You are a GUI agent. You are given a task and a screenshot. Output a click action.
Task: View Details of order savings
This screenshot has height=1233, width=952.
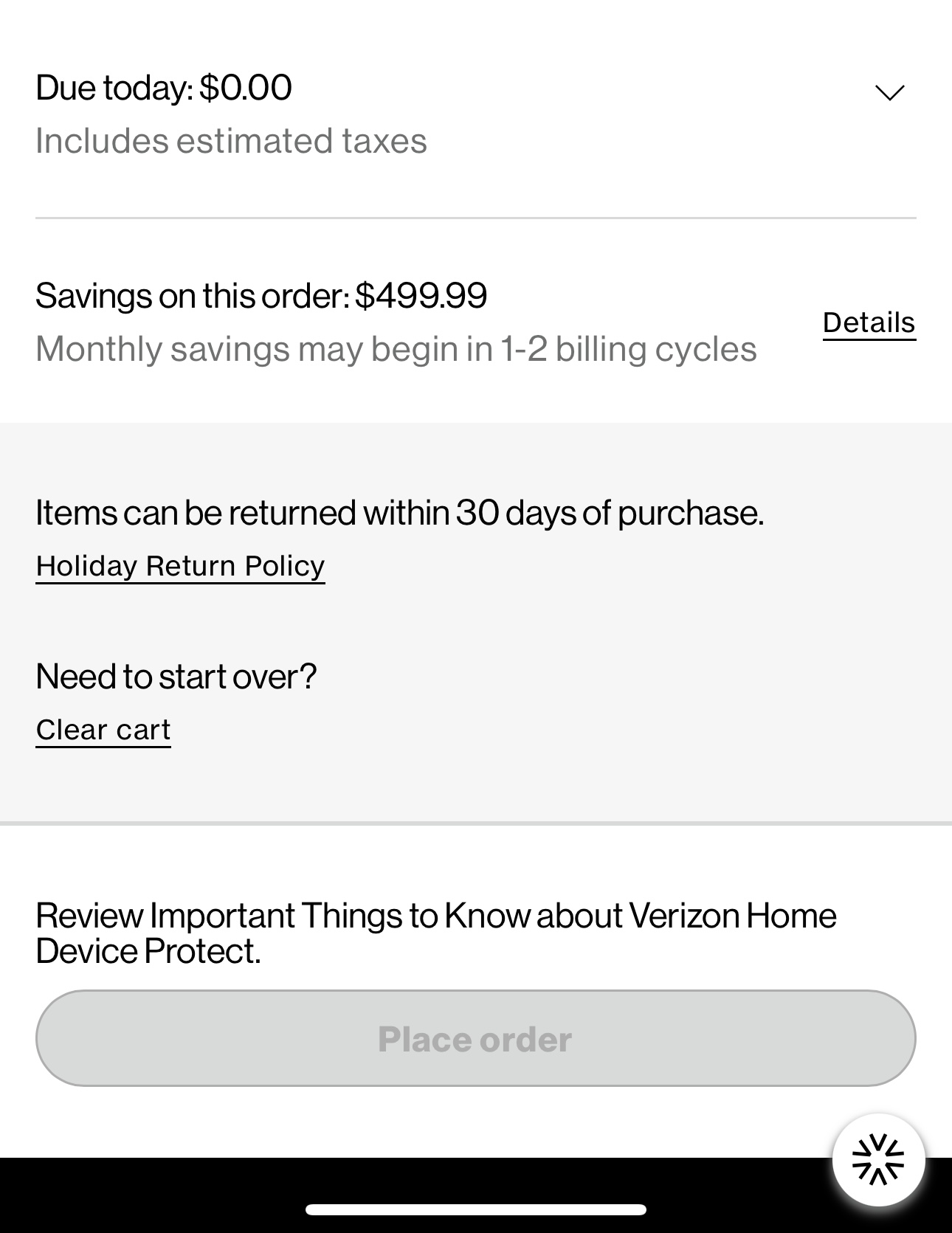[x=869, y=323]
